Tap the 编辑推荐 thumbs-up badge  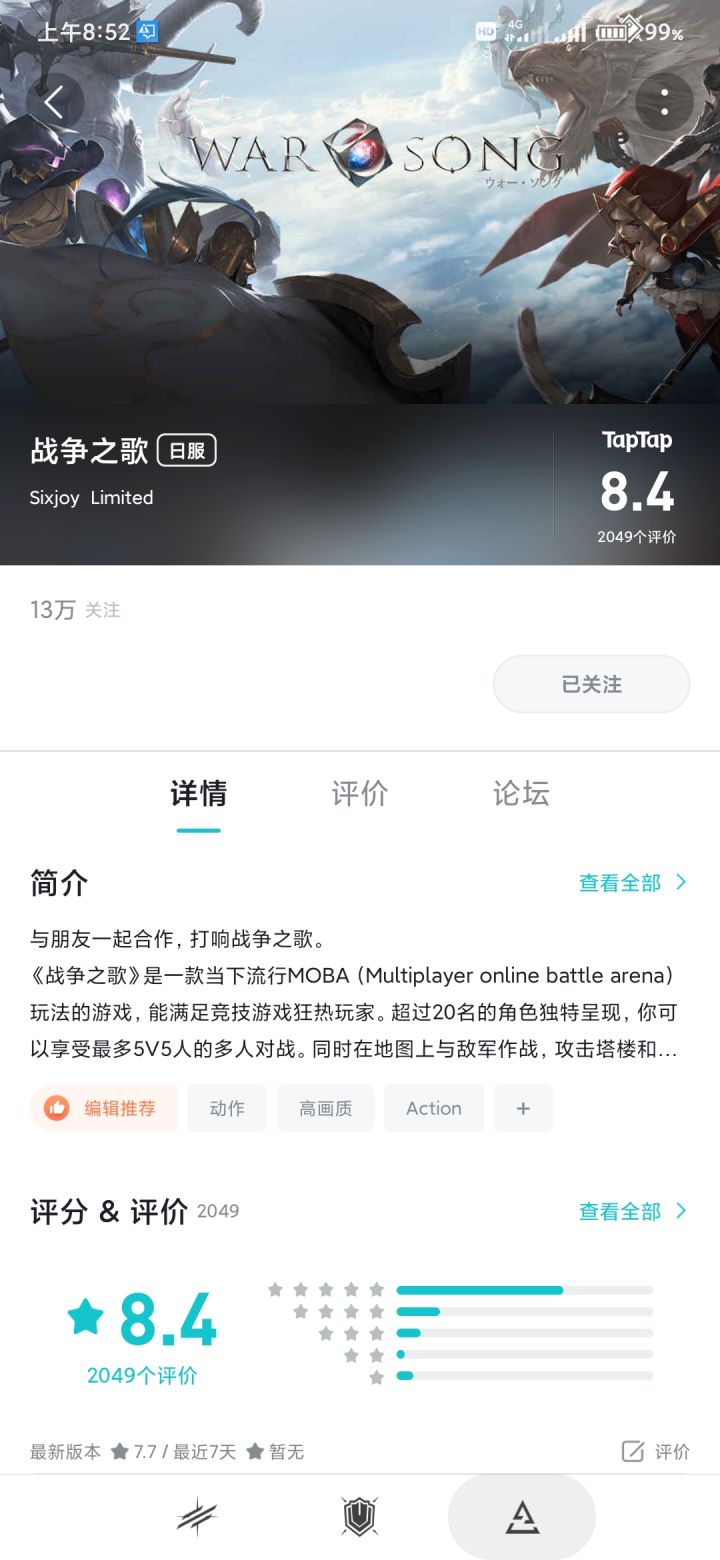click(x=104, y=1108)
